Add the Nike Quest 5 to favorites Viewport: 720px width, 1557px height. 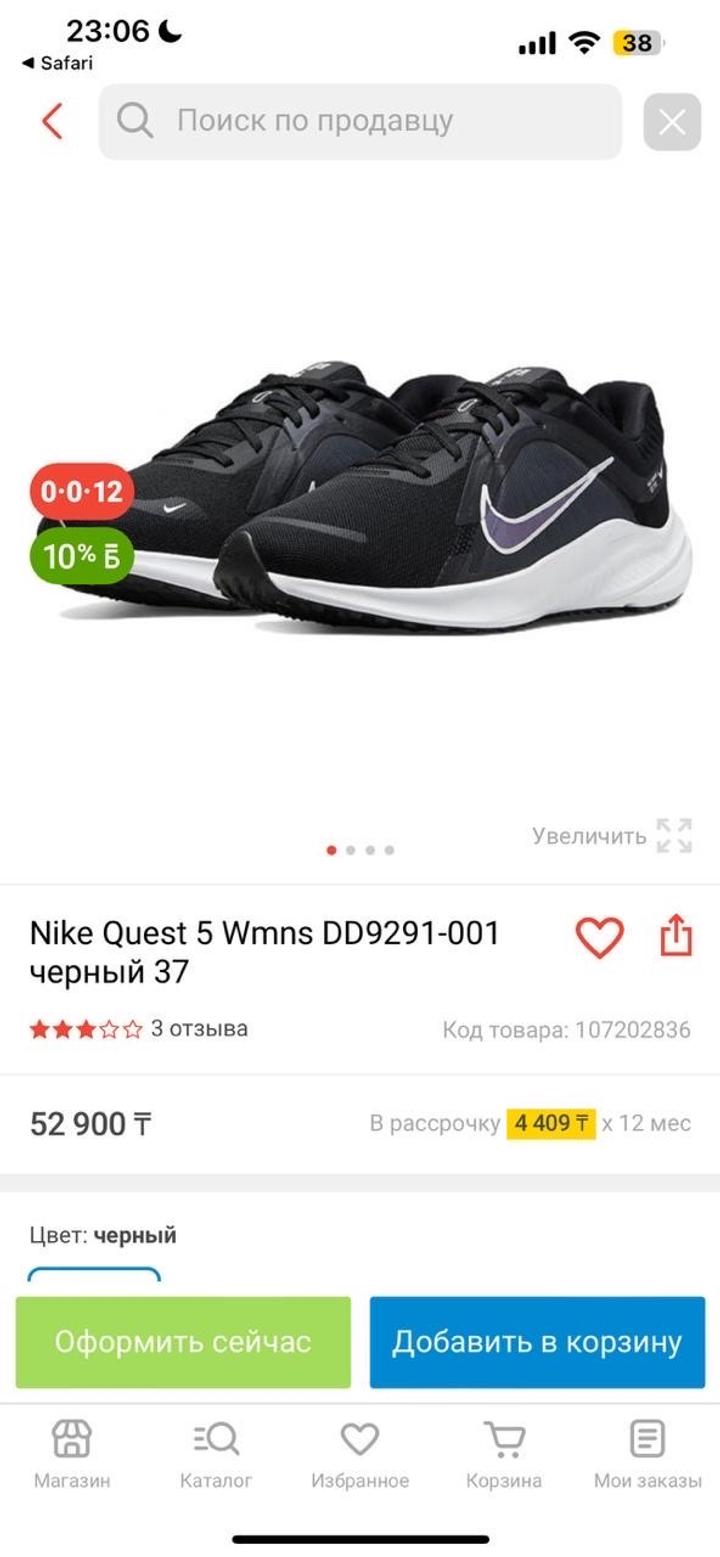(x=599, y=937)
